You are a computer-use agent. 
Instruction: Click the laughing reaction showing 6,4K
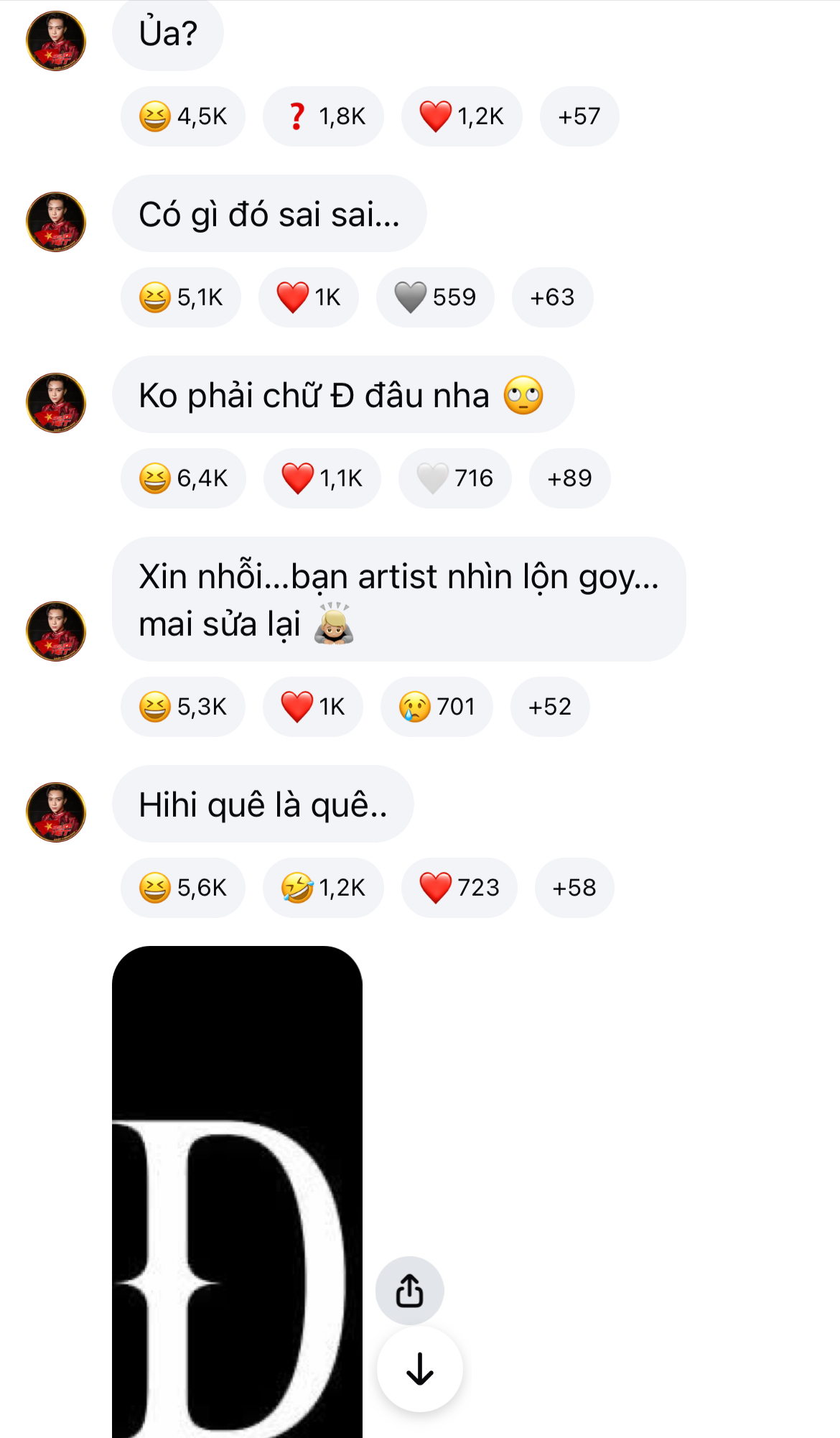point(182,478)
